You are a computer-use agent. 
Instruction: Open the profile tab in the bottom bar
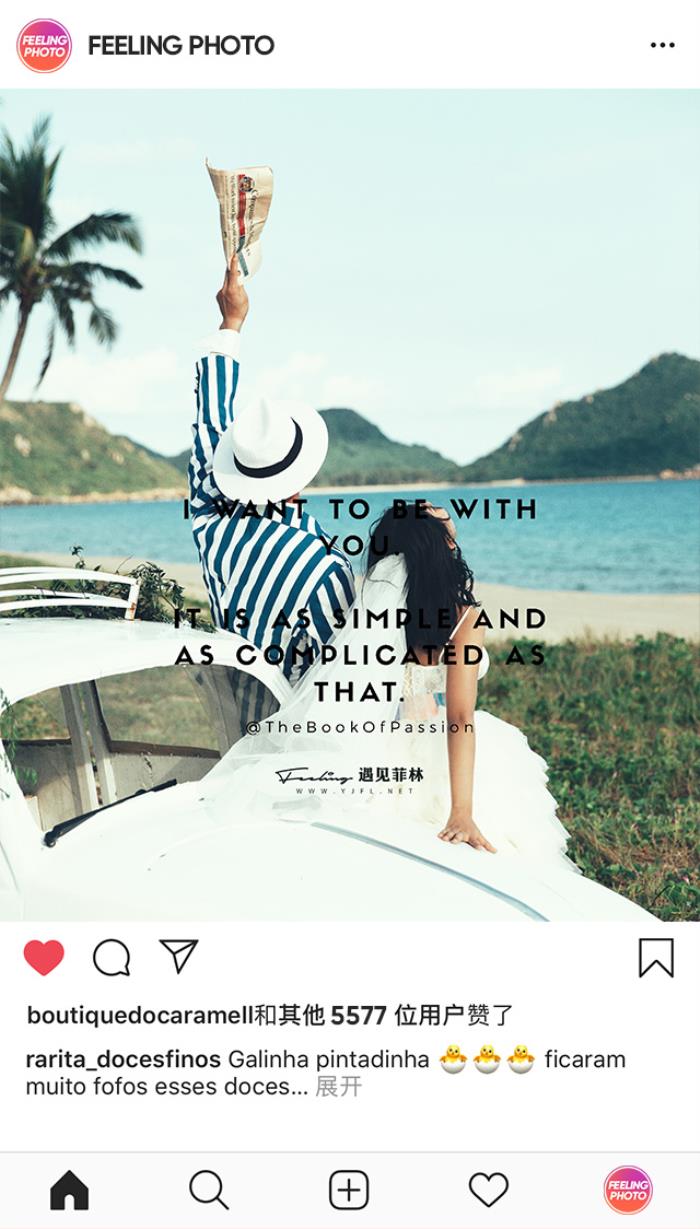628,1190
